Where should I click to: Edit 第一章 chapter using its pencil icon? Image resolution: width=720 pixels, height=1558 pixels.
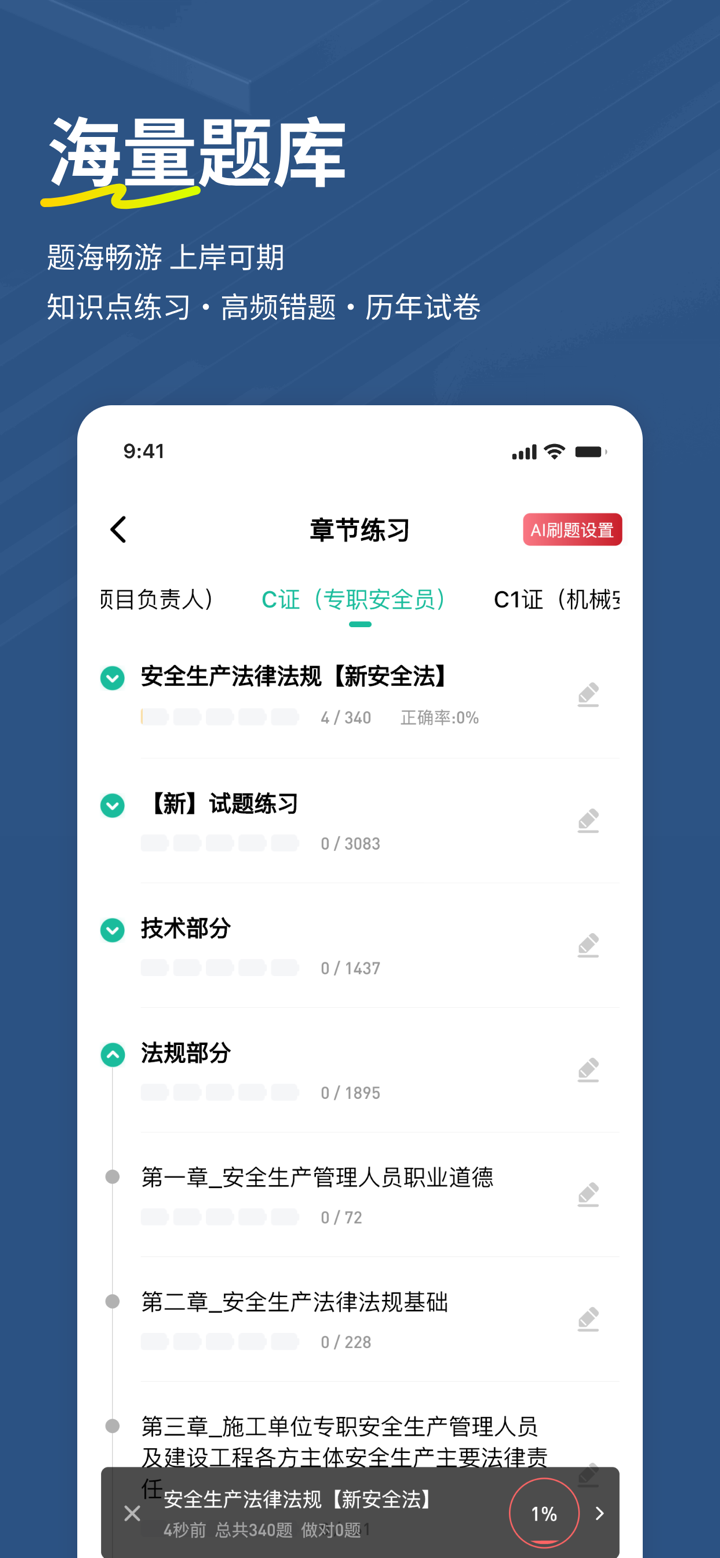588,1194
